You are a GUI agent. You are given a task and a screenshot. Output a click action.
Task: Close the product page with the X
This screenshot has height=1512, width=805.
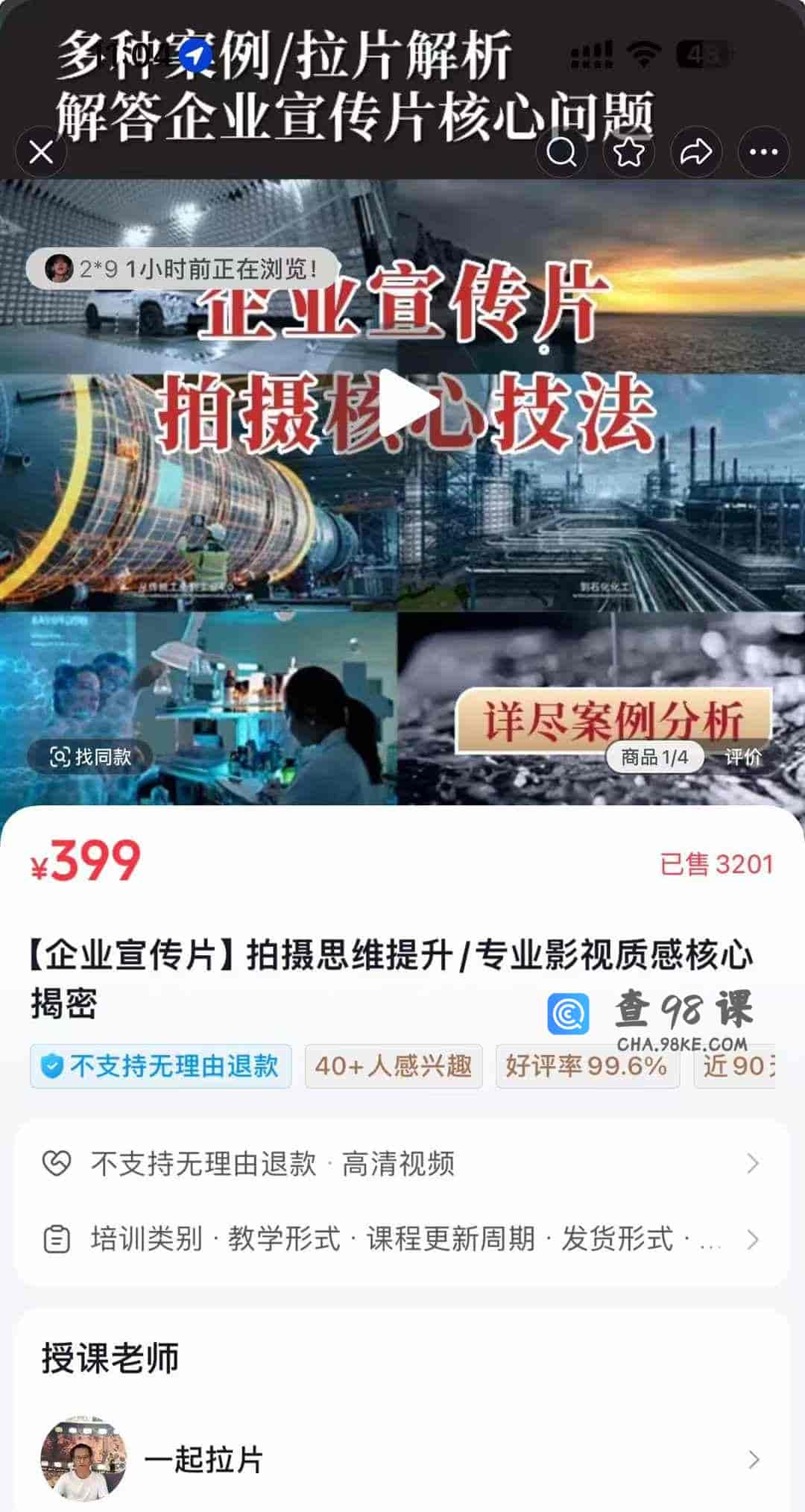[41, 152]
